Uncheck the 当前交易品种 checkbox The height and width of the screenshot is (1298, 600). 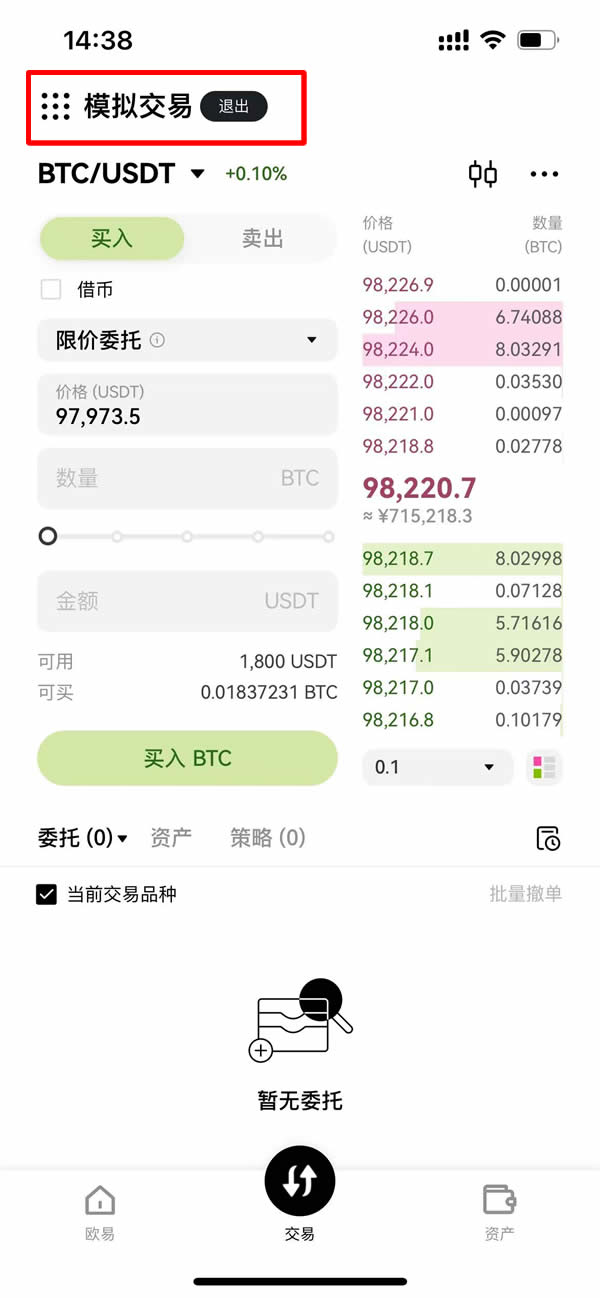tap(46, 894)
